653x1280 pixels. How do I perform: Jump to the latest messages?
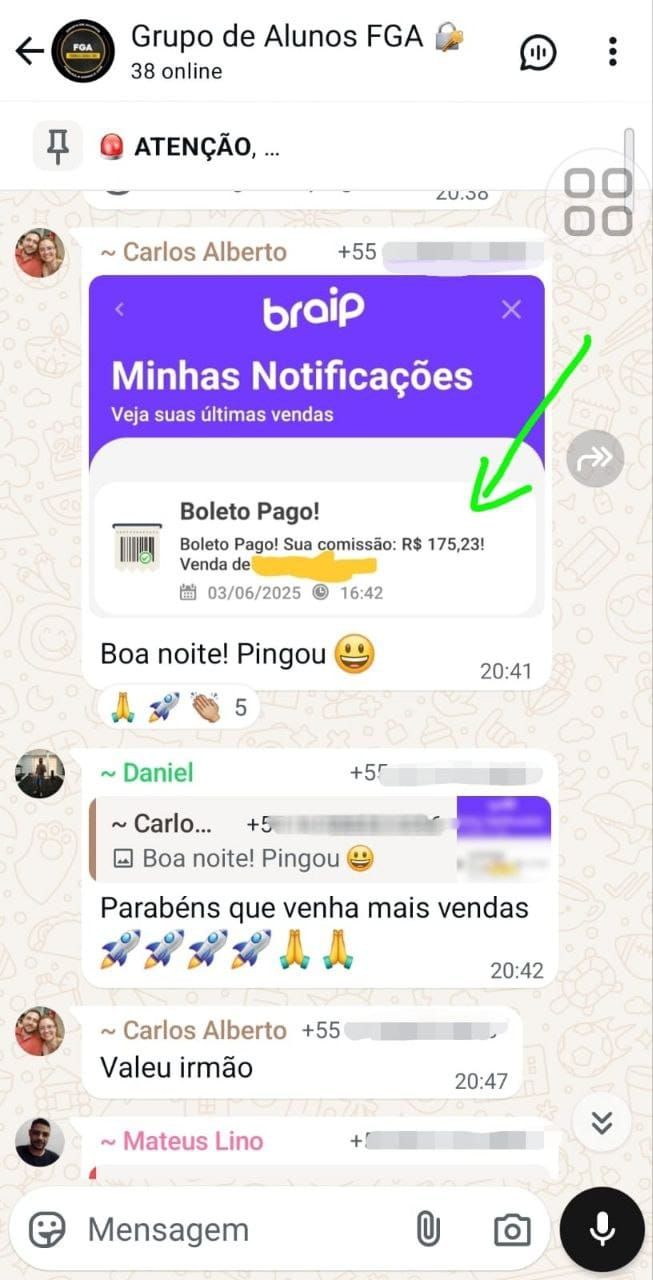click(601, 1122)
